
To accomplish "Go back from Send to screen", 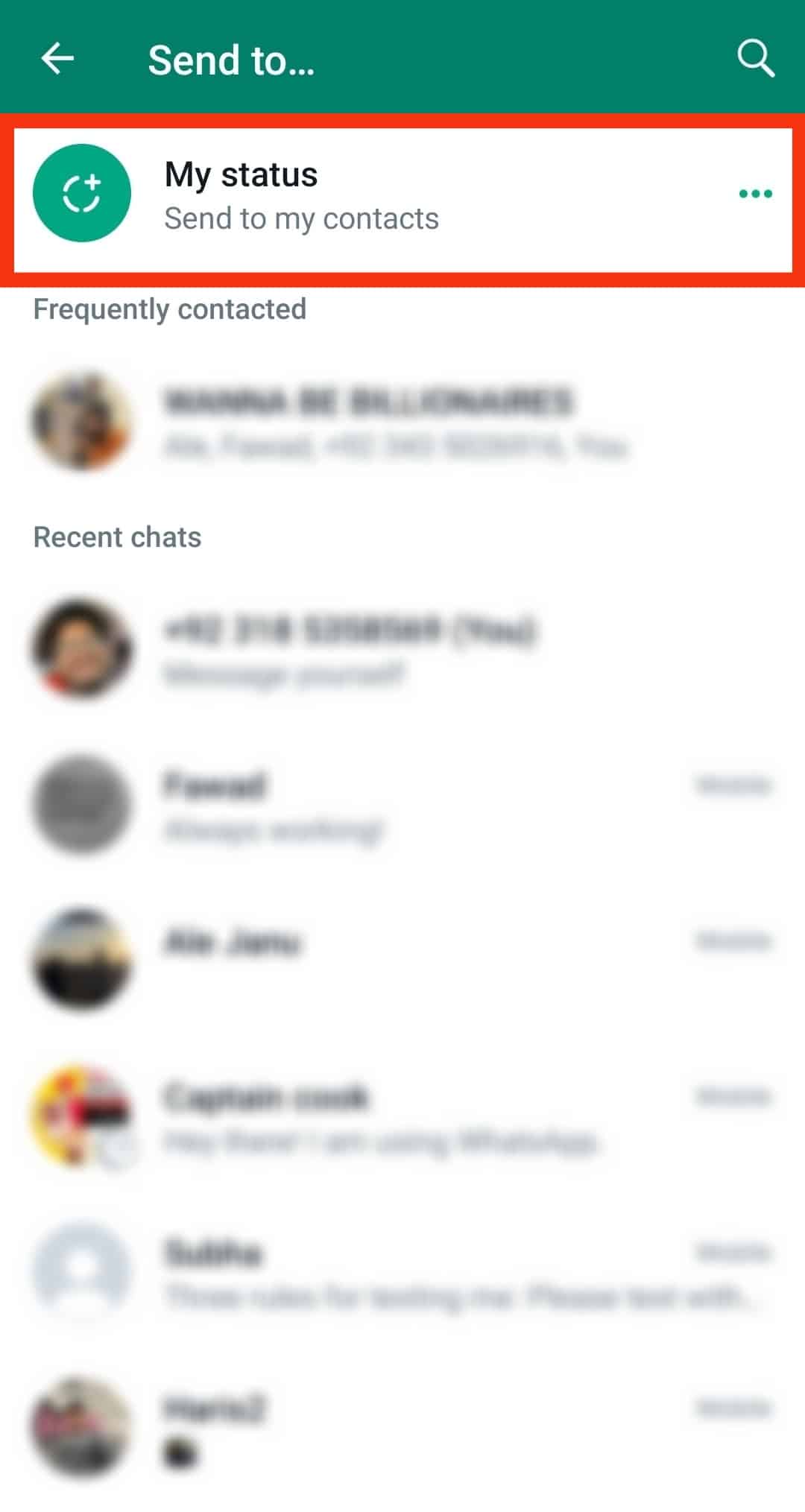I will [x=57, y=59].
